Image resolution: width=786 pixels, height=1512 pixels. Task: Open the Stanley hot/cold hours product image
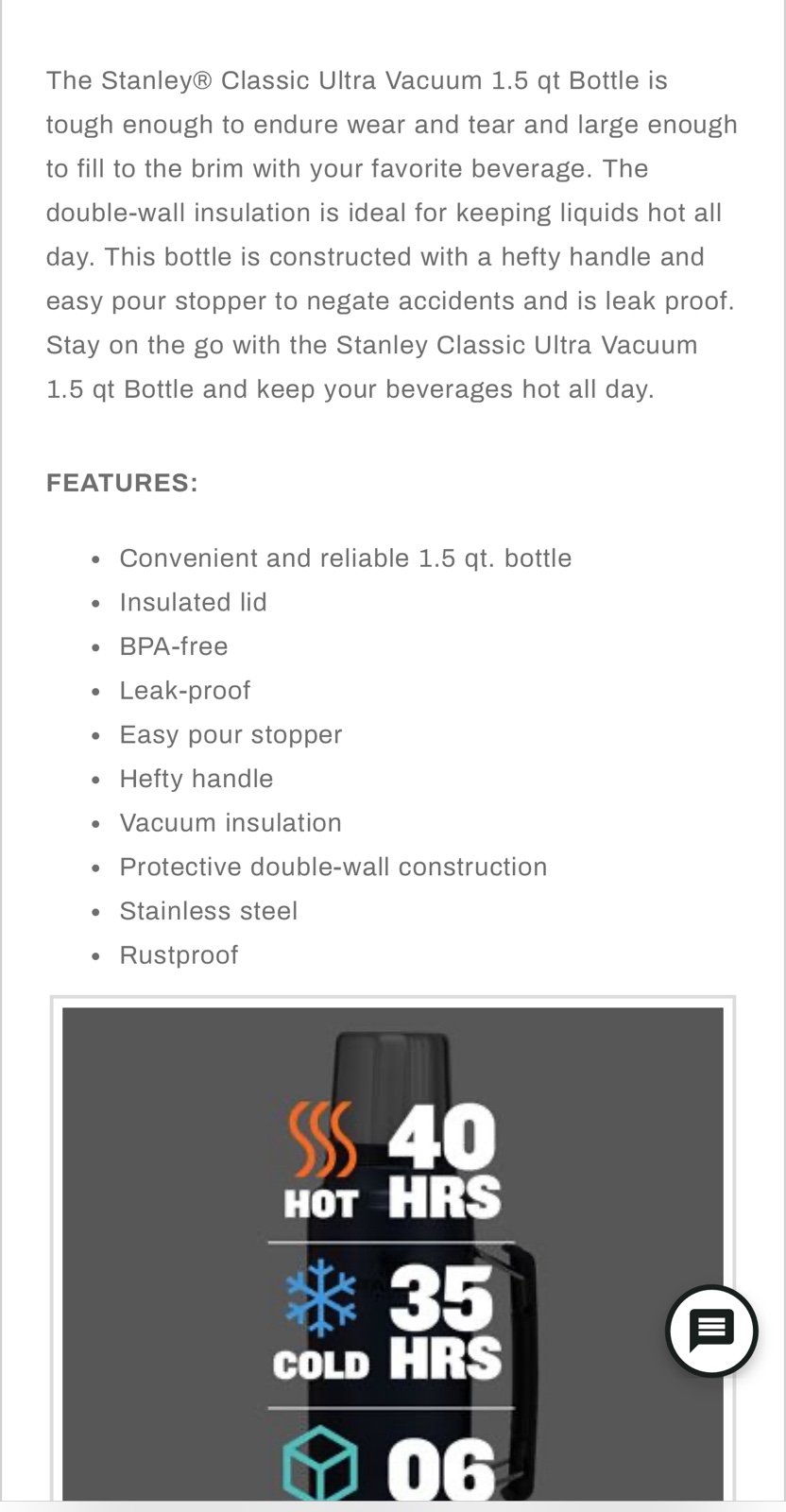point(393,1252)
